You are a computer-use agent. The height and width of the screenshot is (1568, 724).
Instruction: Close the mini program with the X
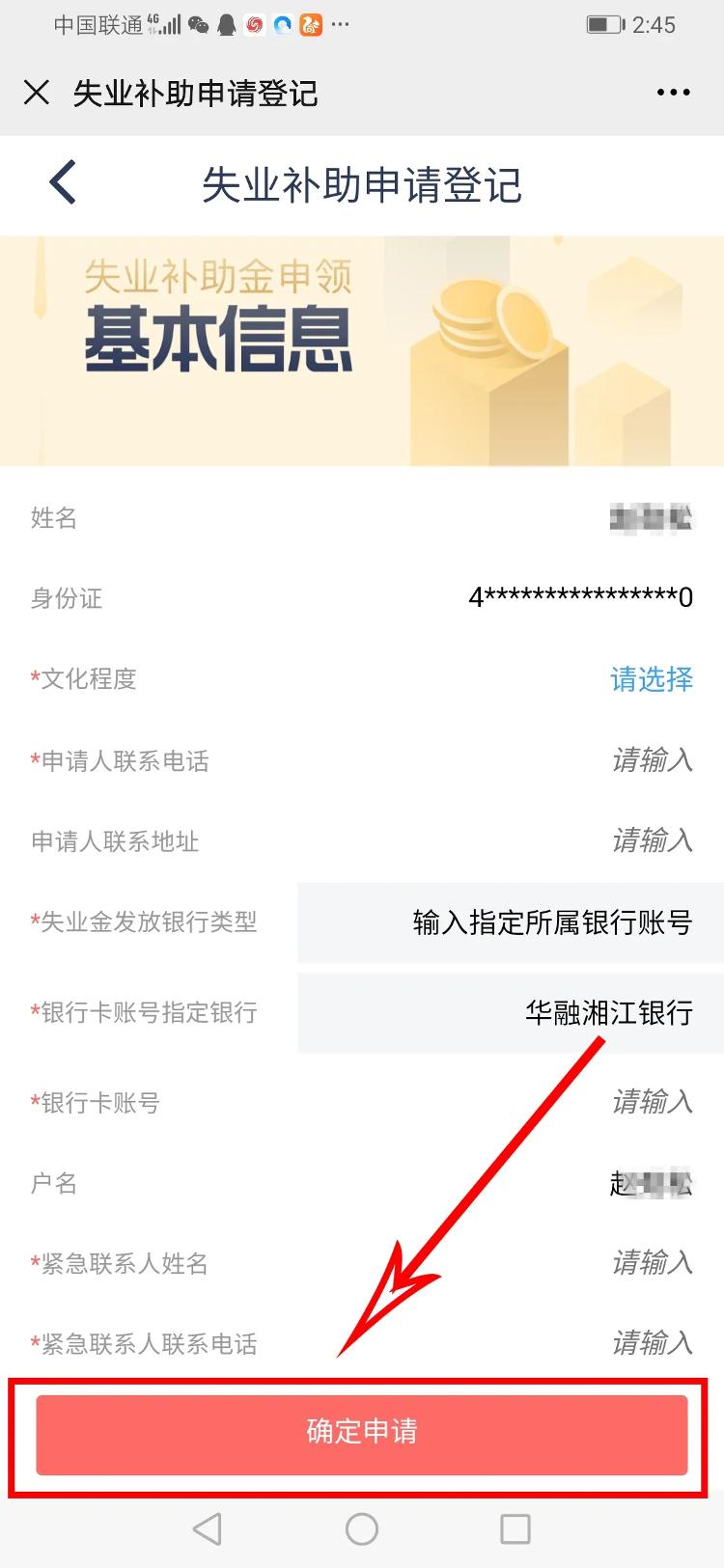point(37,93)
